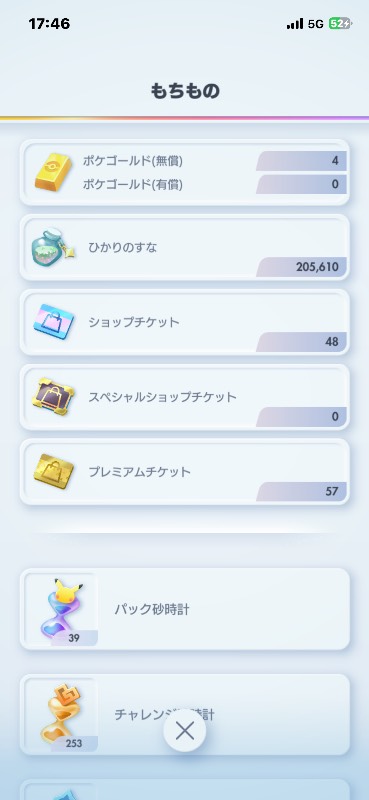Image resolution: width=369 pixels, height=800 pixels.
Task: Select the ショップチケット row
Action: point(185,322)
